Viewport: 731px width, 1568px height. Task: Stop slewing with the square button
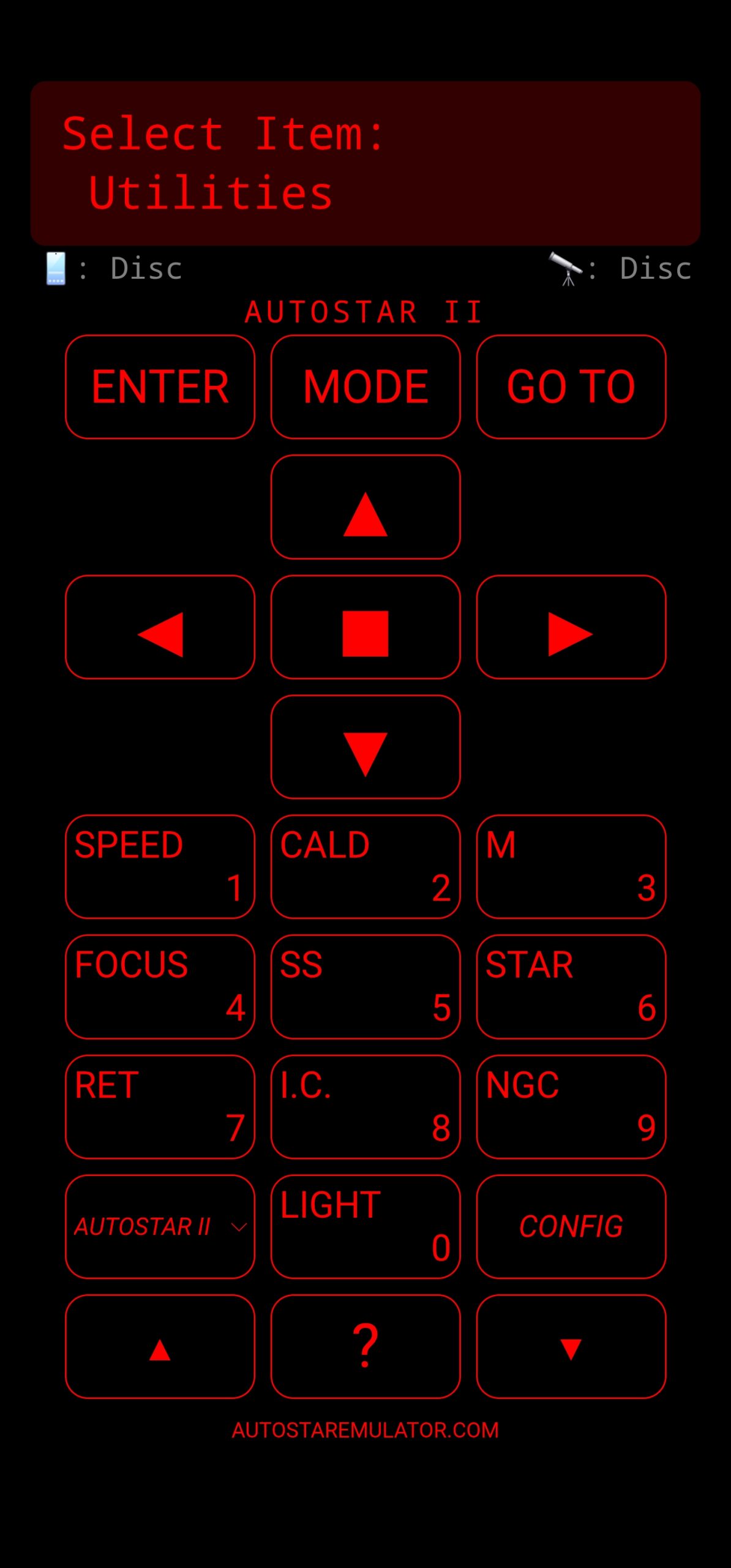click(x=365, y=627)
